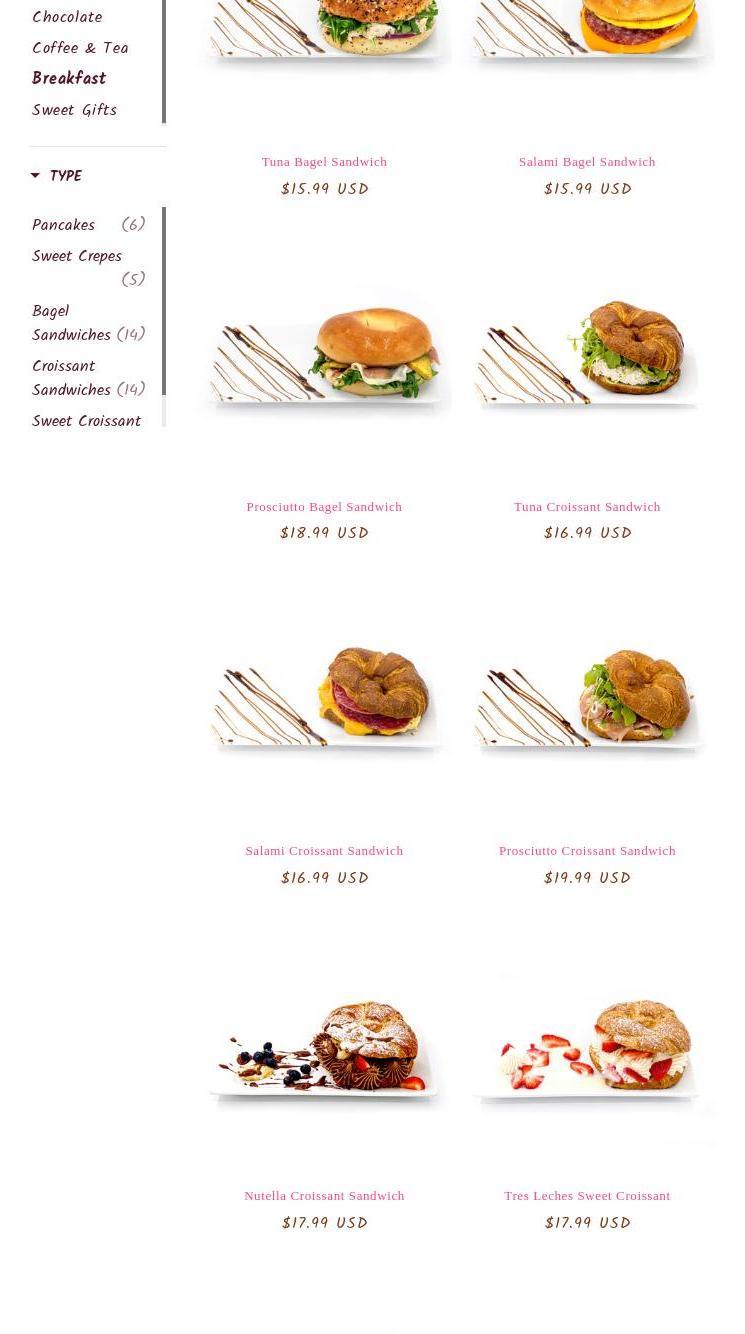View Nutella Croissant Sandwich details
Viewport: 745px width, 1334px height.
click(324, 1196)
